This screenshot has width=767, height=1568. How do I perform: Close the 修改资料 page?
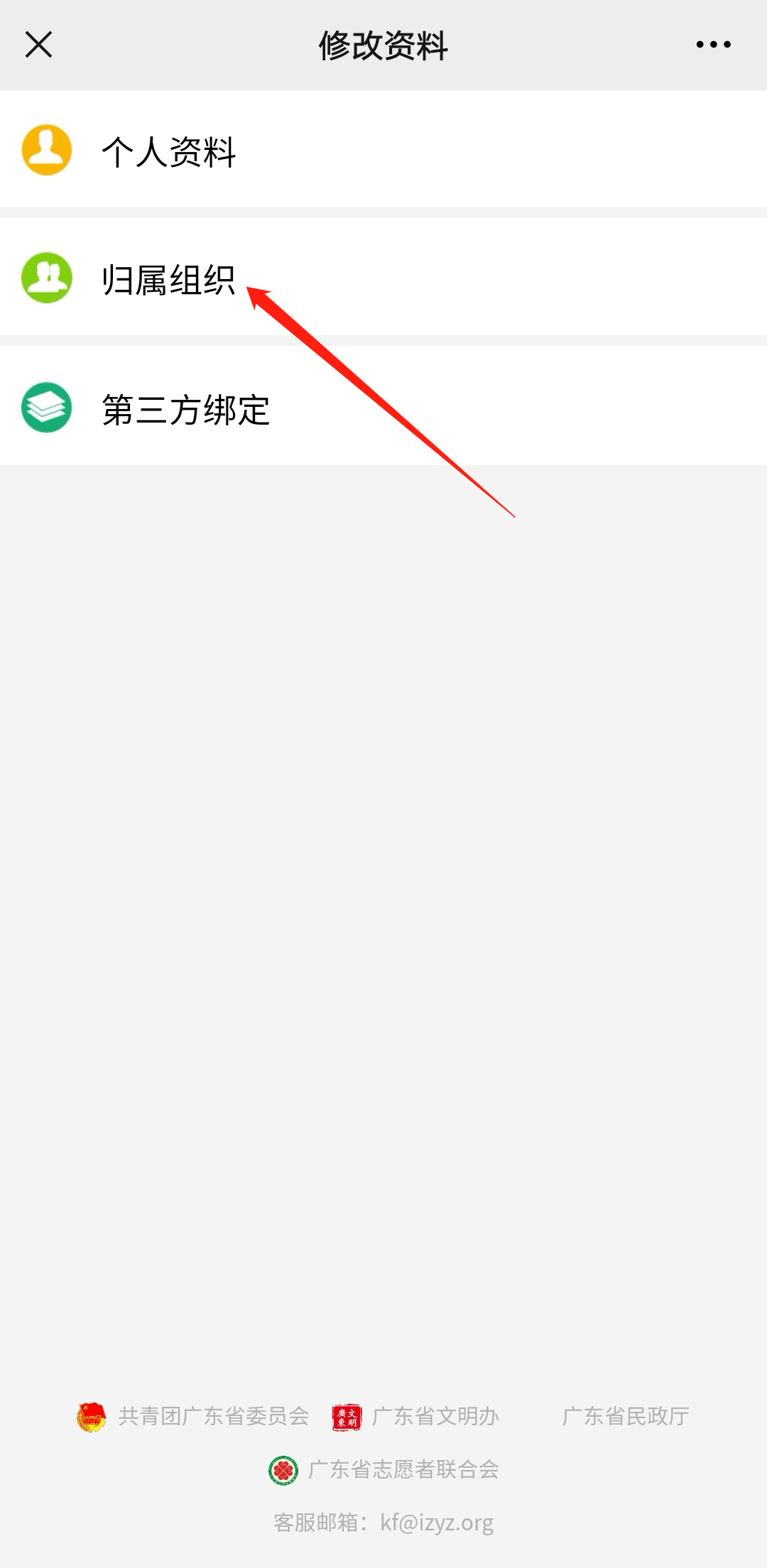click(38, 45)
